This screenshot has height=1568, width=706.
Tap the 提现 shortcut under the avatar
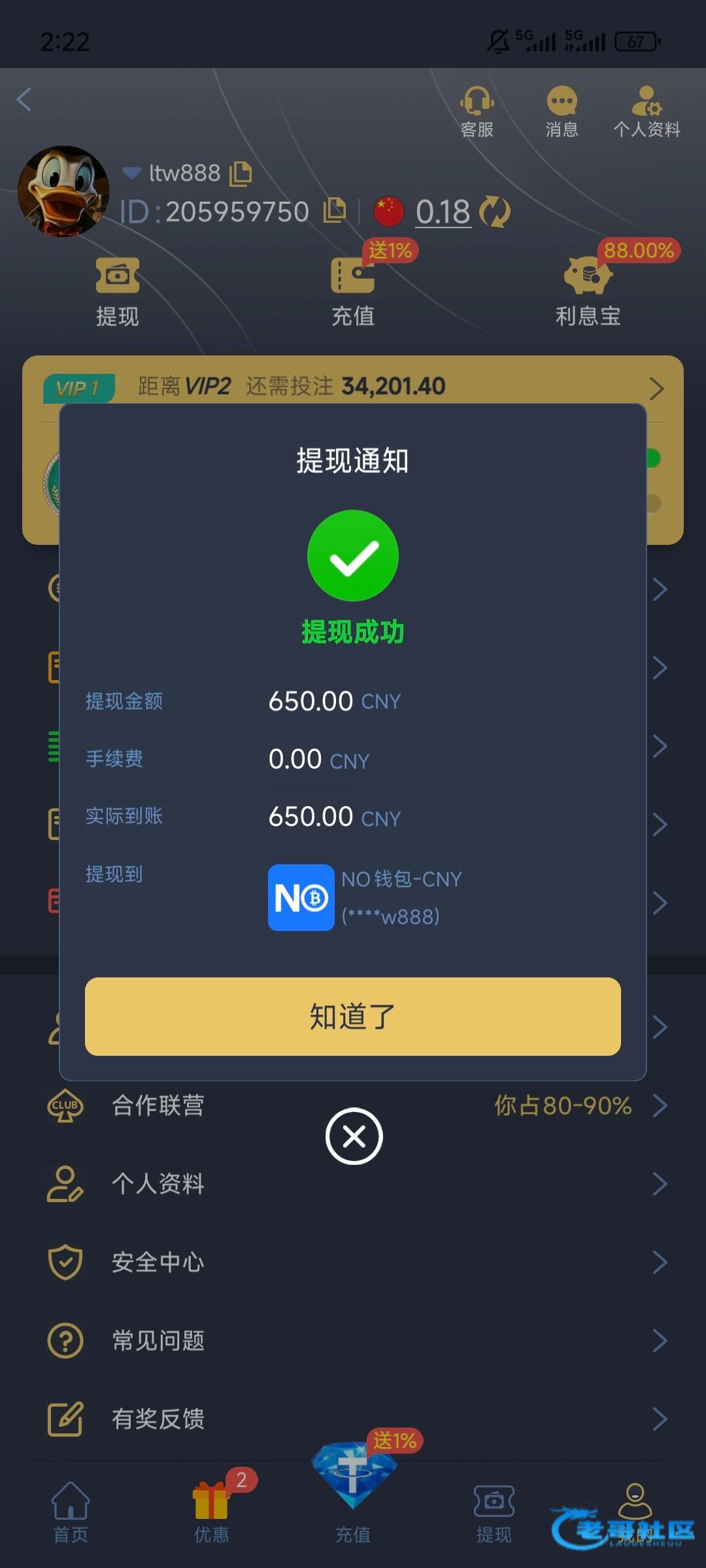pos(118,292)
